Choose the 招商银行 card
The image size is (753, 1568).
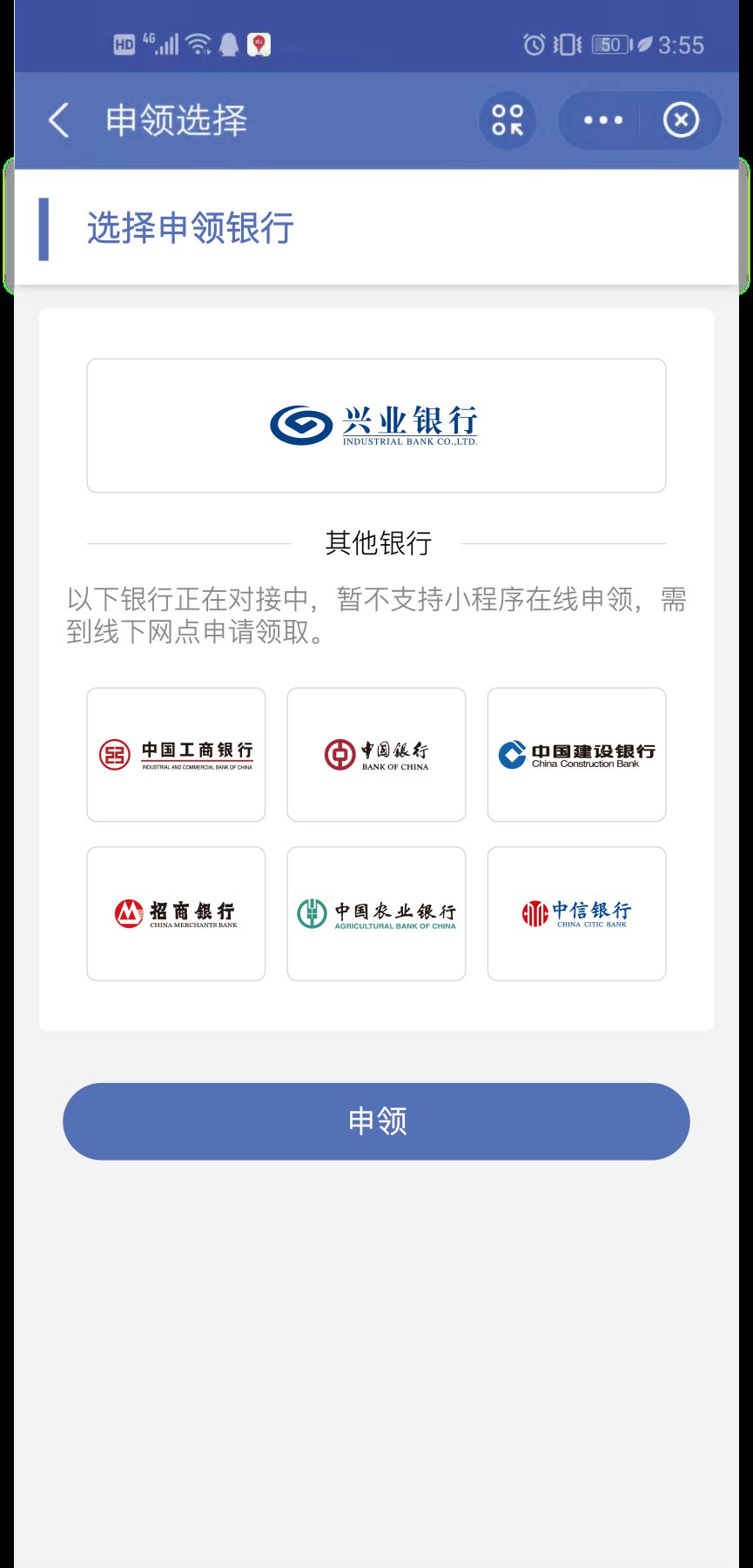(x=176, y=913)
